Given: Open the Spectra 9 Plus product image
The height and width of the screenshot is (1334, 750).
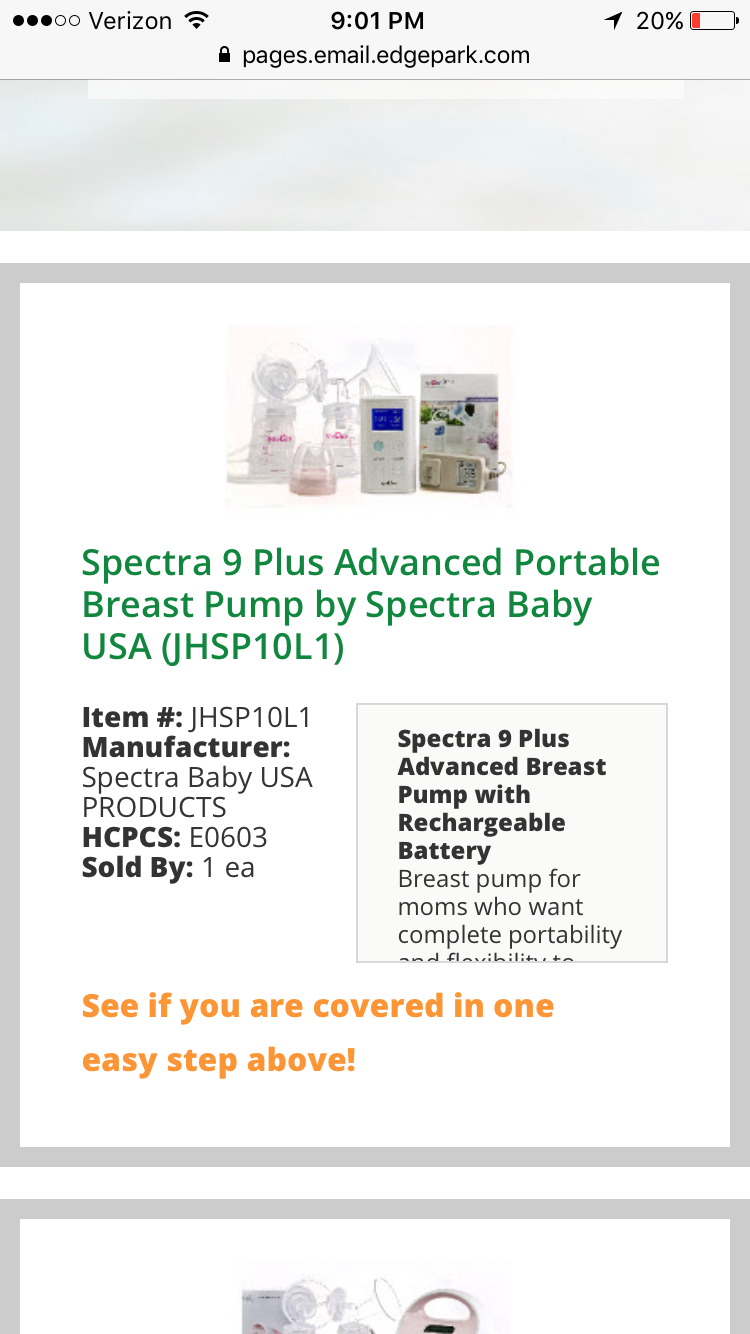Looking at the screenshot, I should 369,416.
